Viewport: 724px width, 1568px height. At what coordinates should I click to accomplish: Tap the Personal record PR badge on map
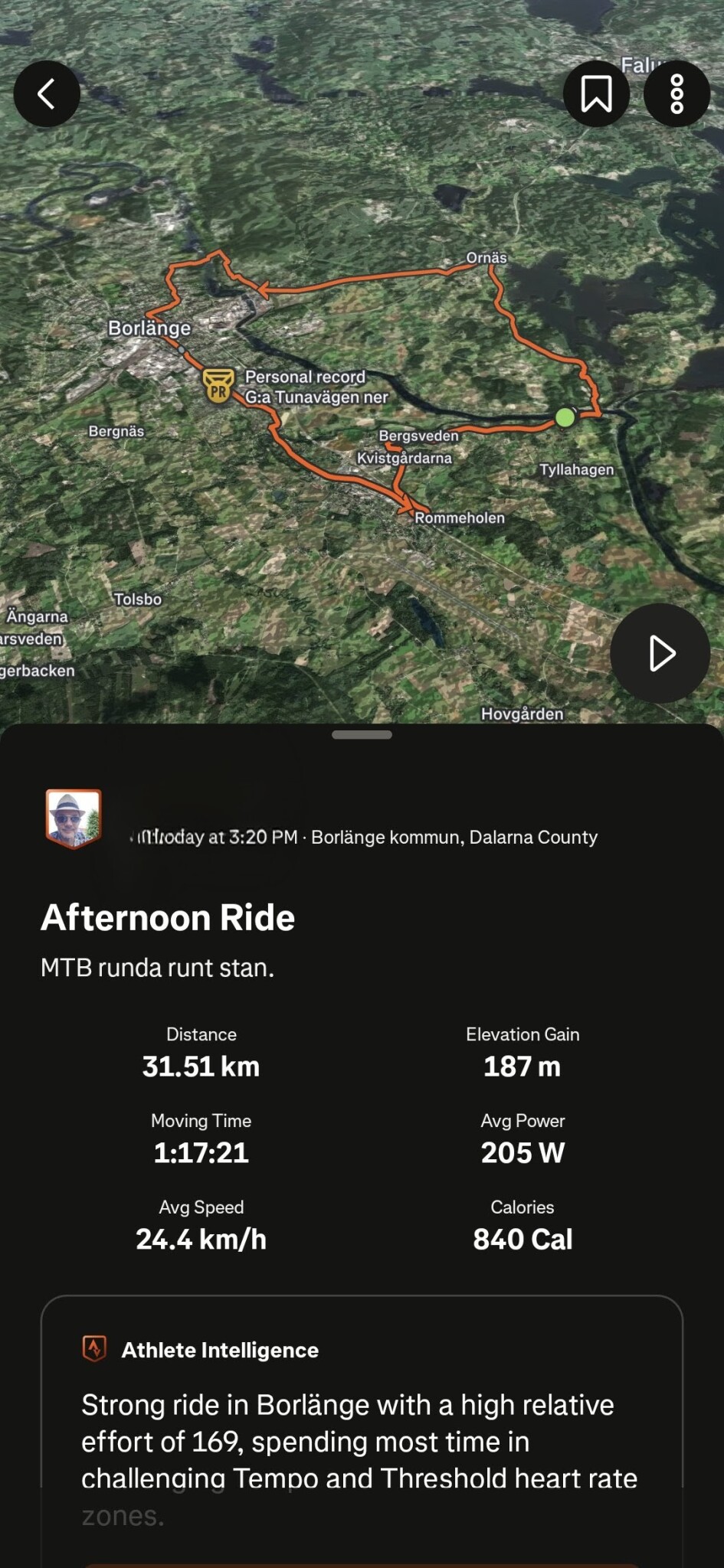218,386
